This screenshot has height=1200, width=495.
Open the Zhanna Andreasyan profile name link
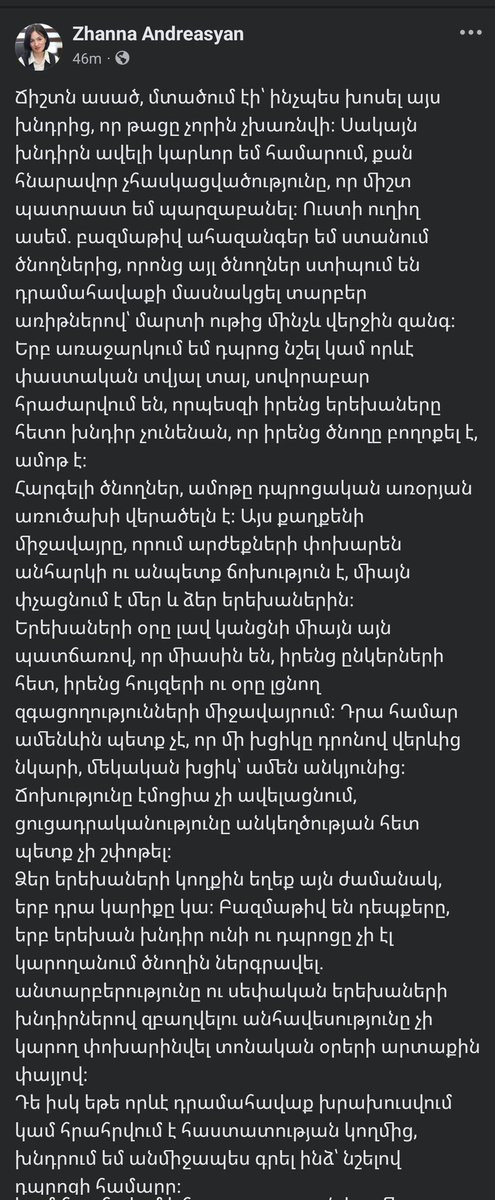(x=158, y=35)
